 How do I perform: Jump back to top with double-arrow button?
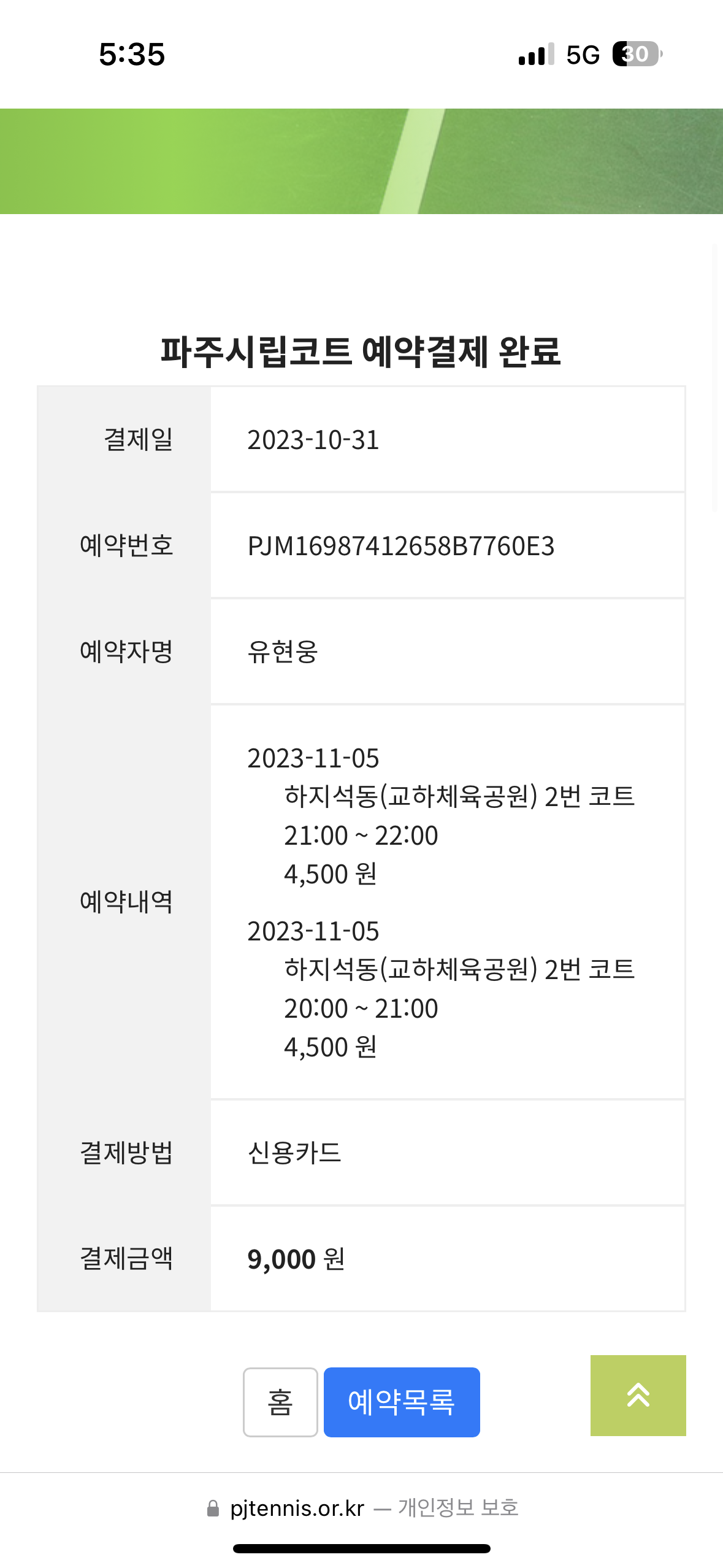[x=638, y=1395]
